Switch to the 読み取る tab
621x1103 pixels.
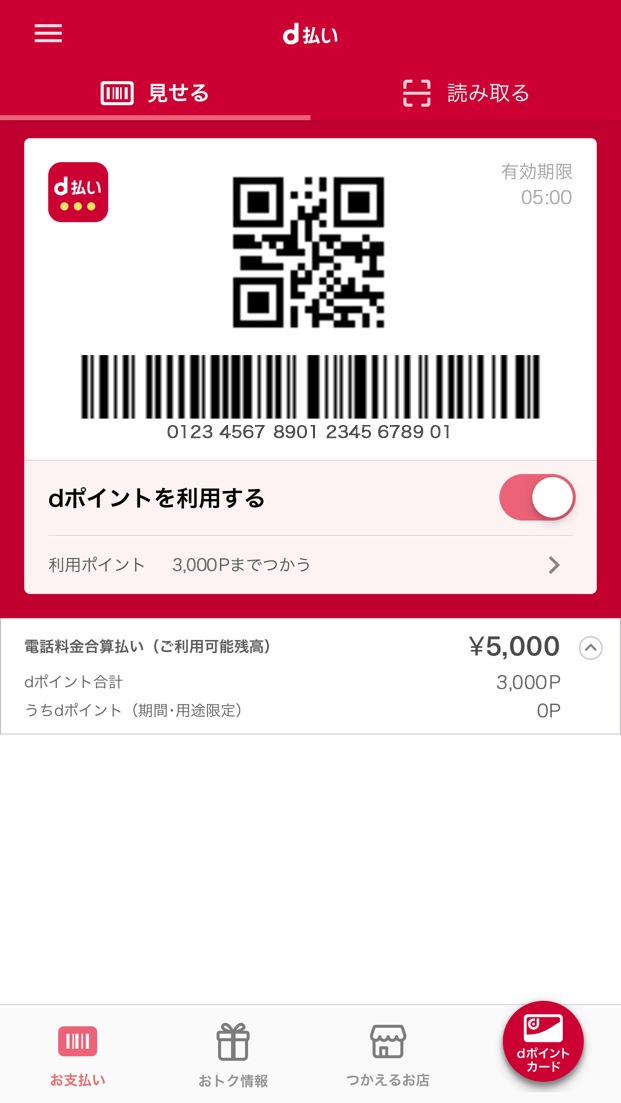tap(466, 93)
